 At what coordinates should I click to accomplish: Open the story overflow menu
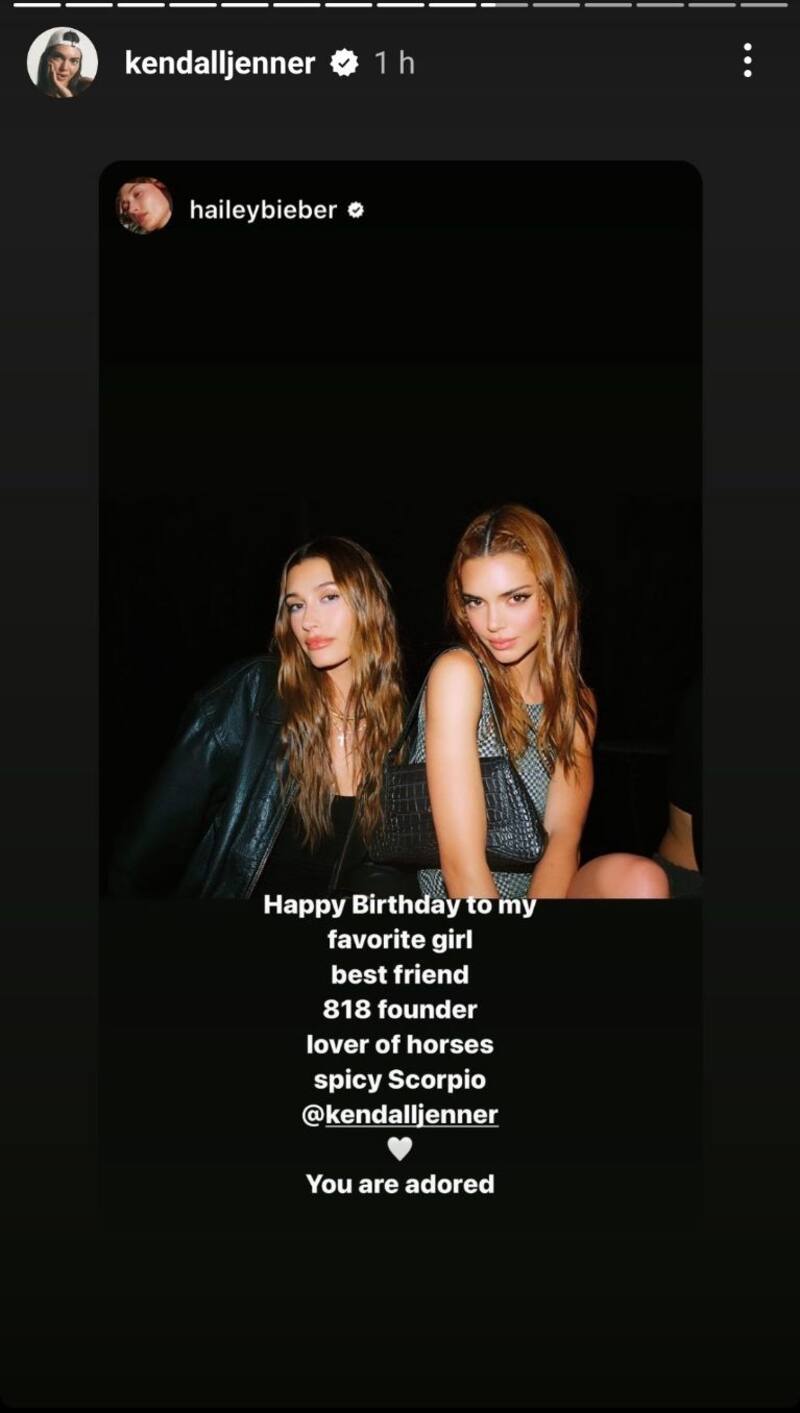point(747,61)
